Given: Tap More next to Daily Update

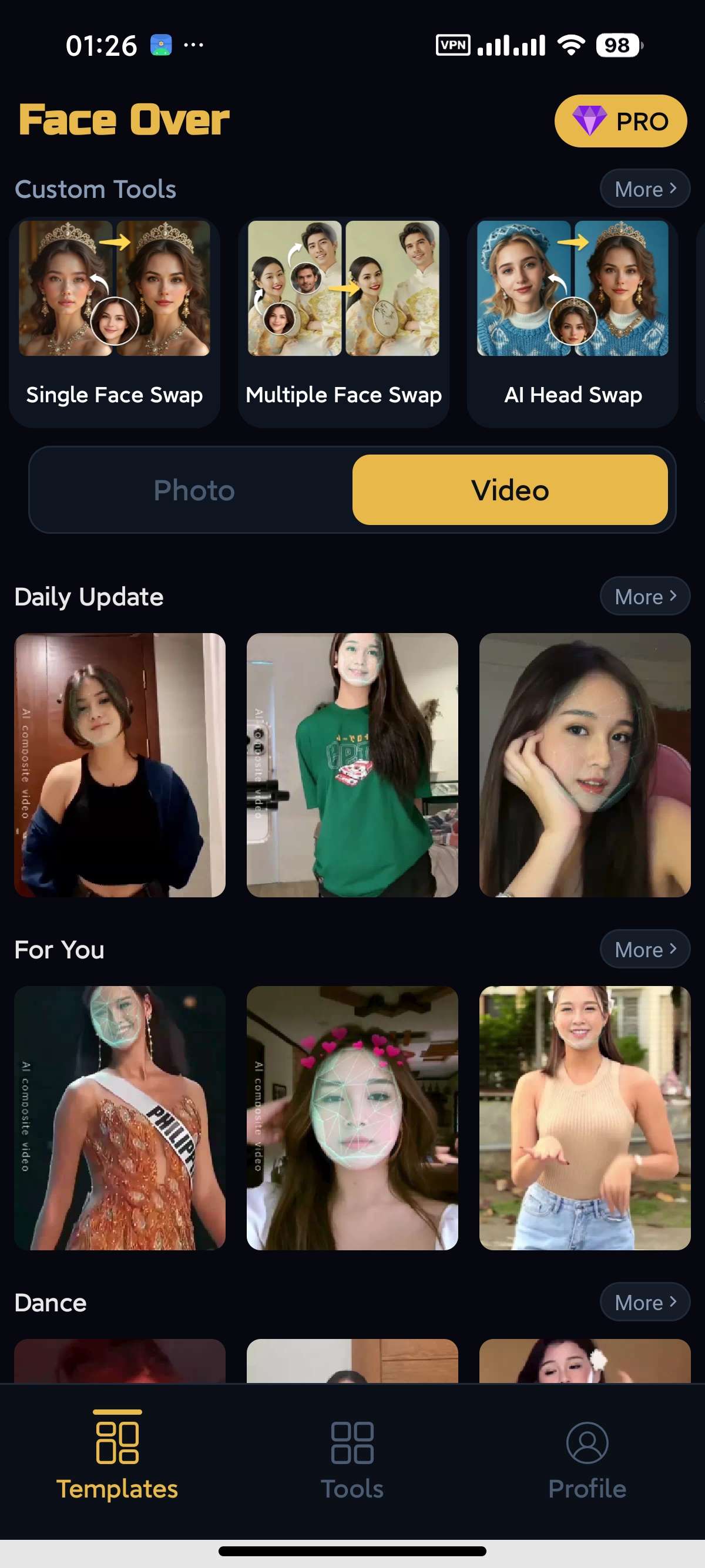Looking at the screenshot, I should (644, 597).
